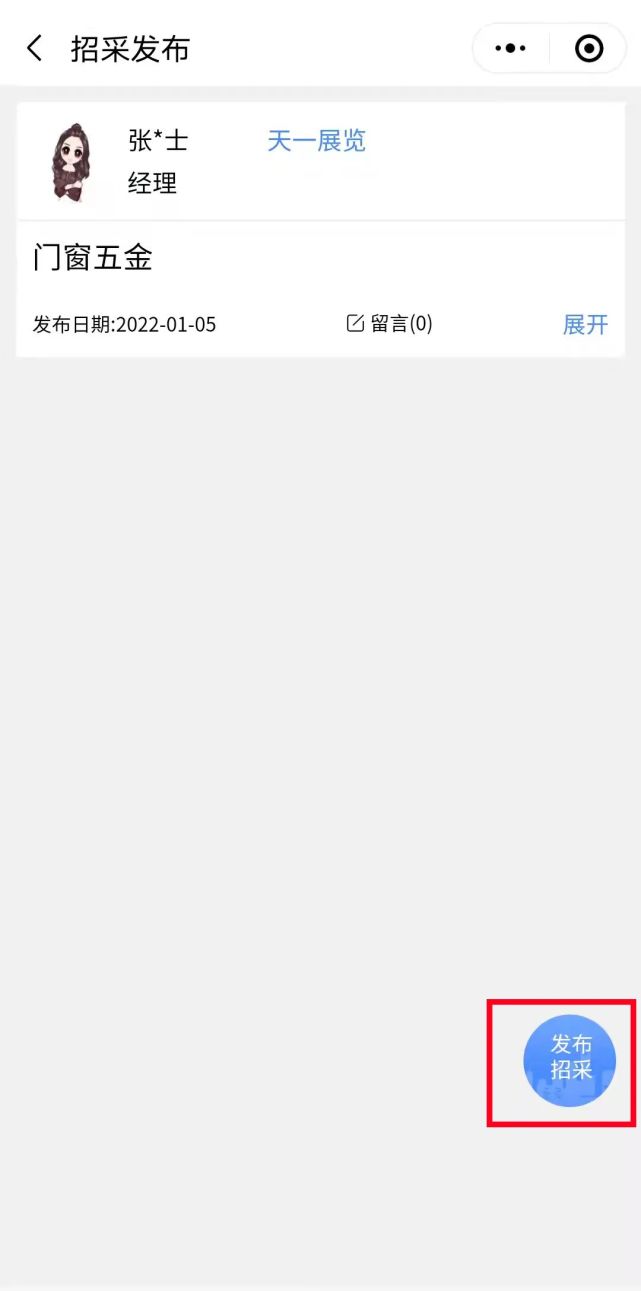Open the 天一展览 company link
641x1291 pixels.
316,141
